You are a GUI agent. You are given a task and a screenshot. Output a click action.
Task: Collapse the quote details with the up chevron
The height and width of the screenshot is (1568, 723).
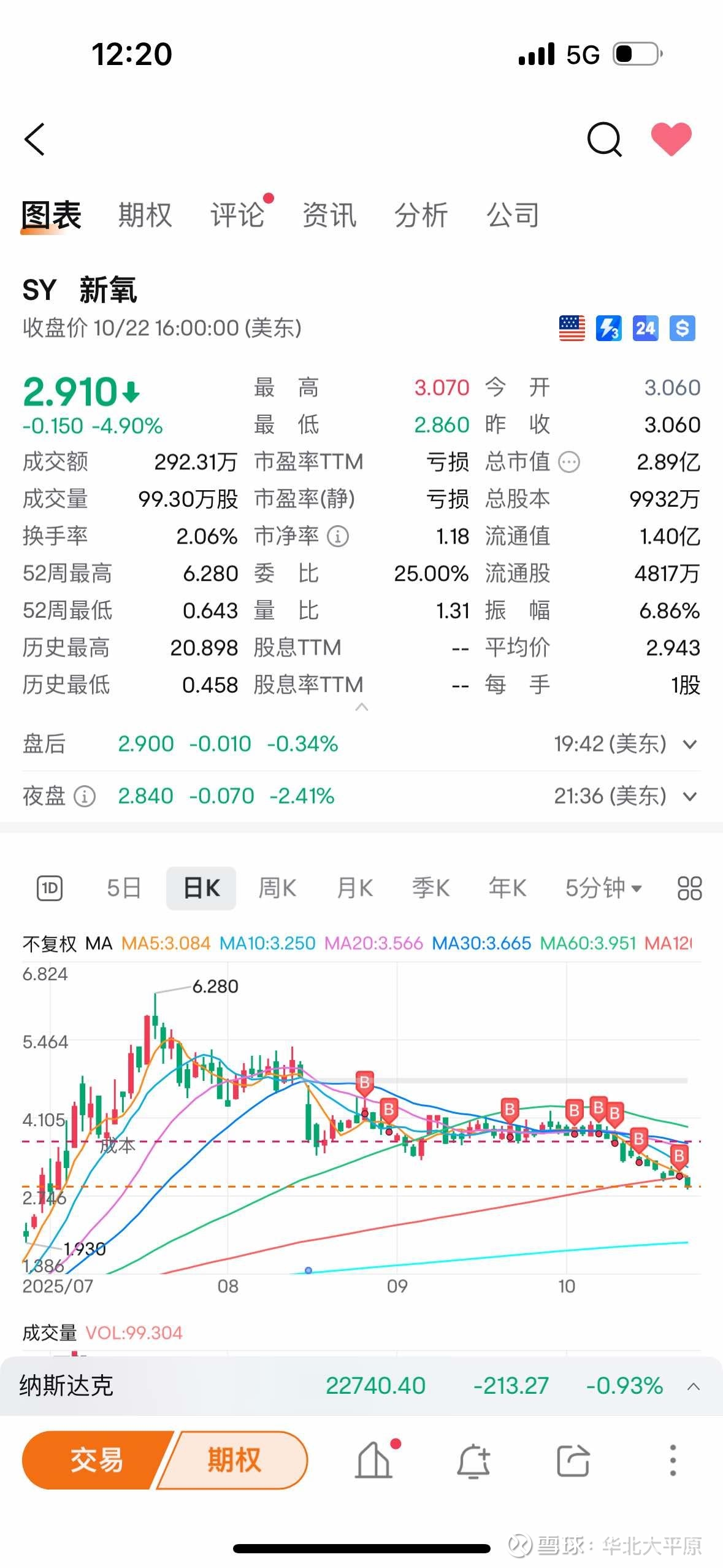[362, 707]
